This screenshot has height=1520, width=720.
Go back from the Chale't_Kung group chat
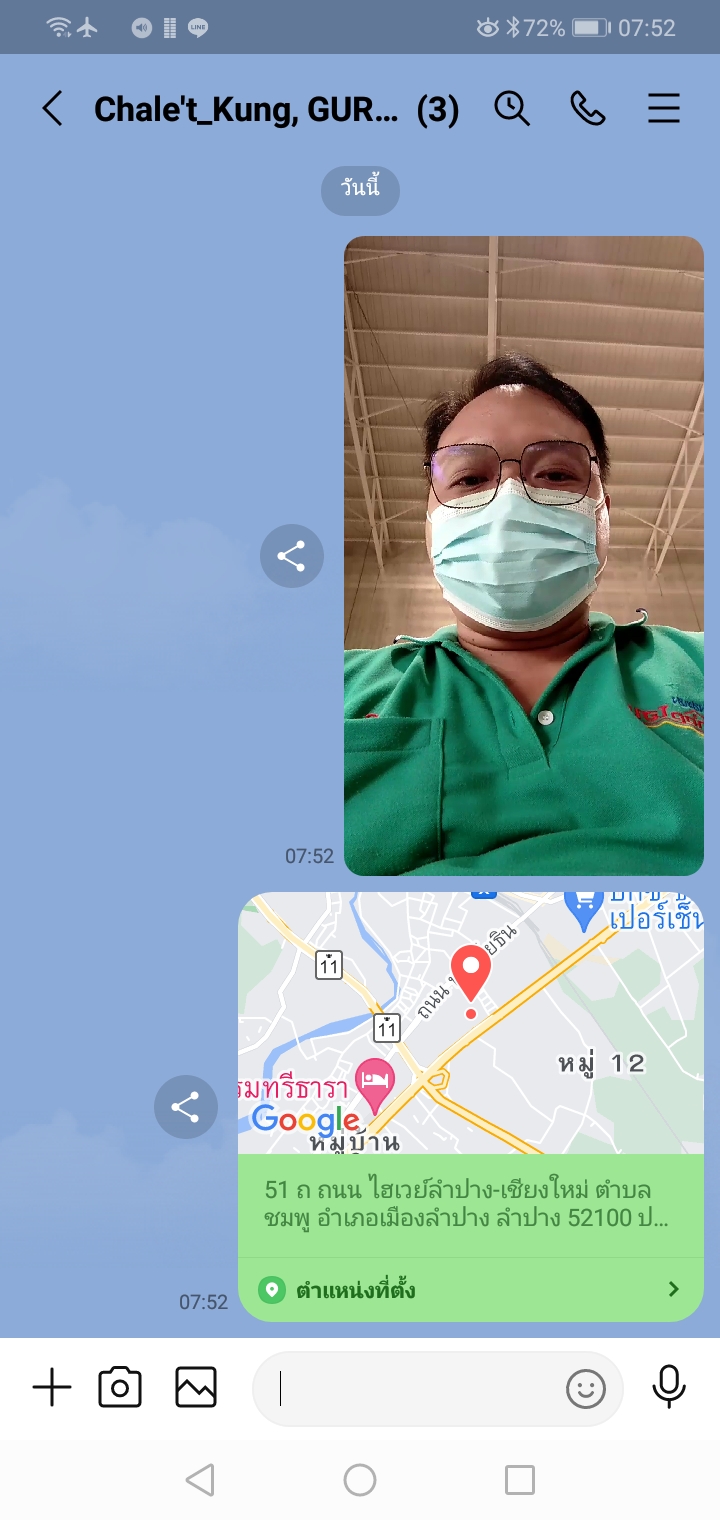click(52, 108)
